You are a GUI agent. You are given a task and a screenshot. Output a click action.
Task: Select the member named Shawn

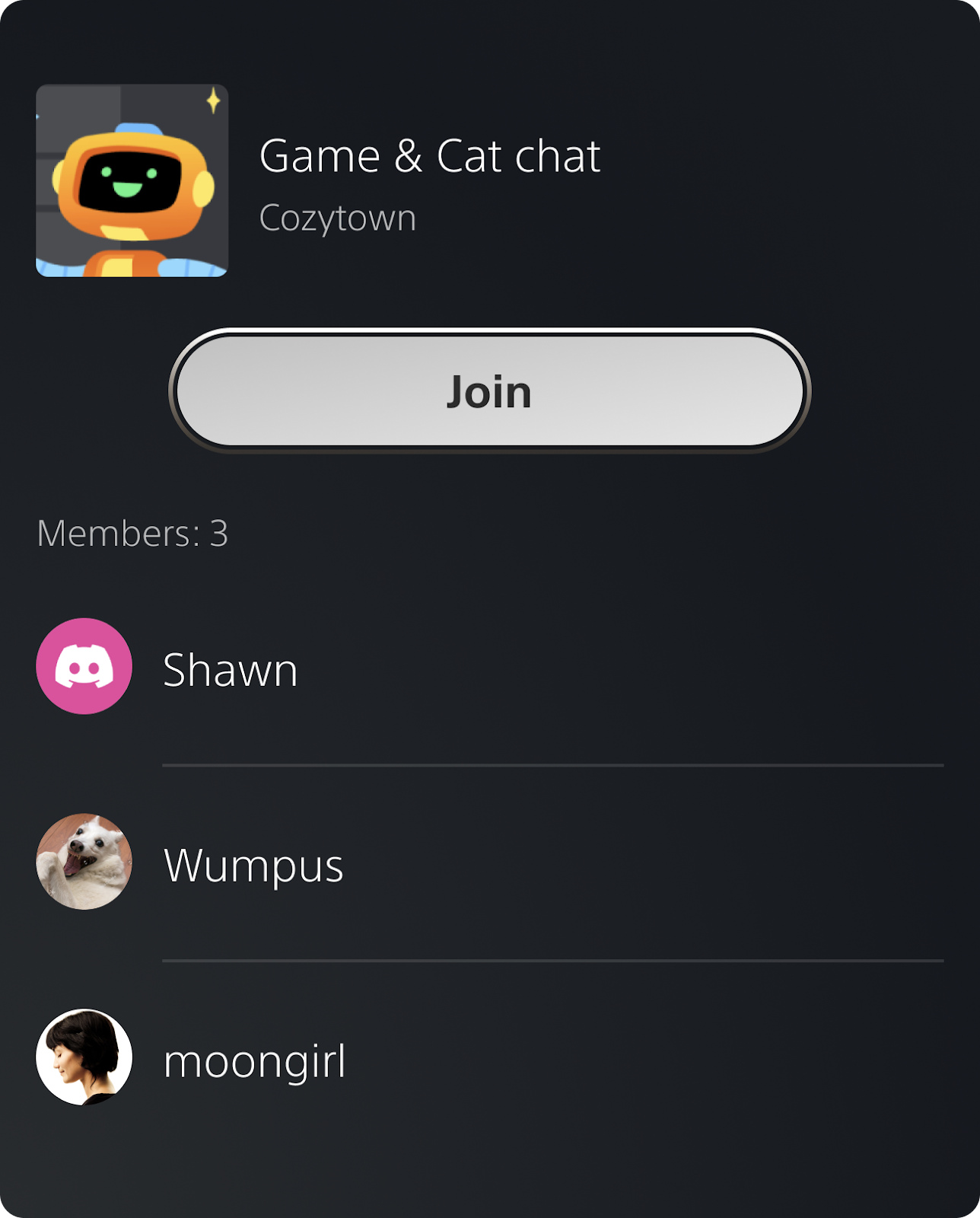click(230, 671)
